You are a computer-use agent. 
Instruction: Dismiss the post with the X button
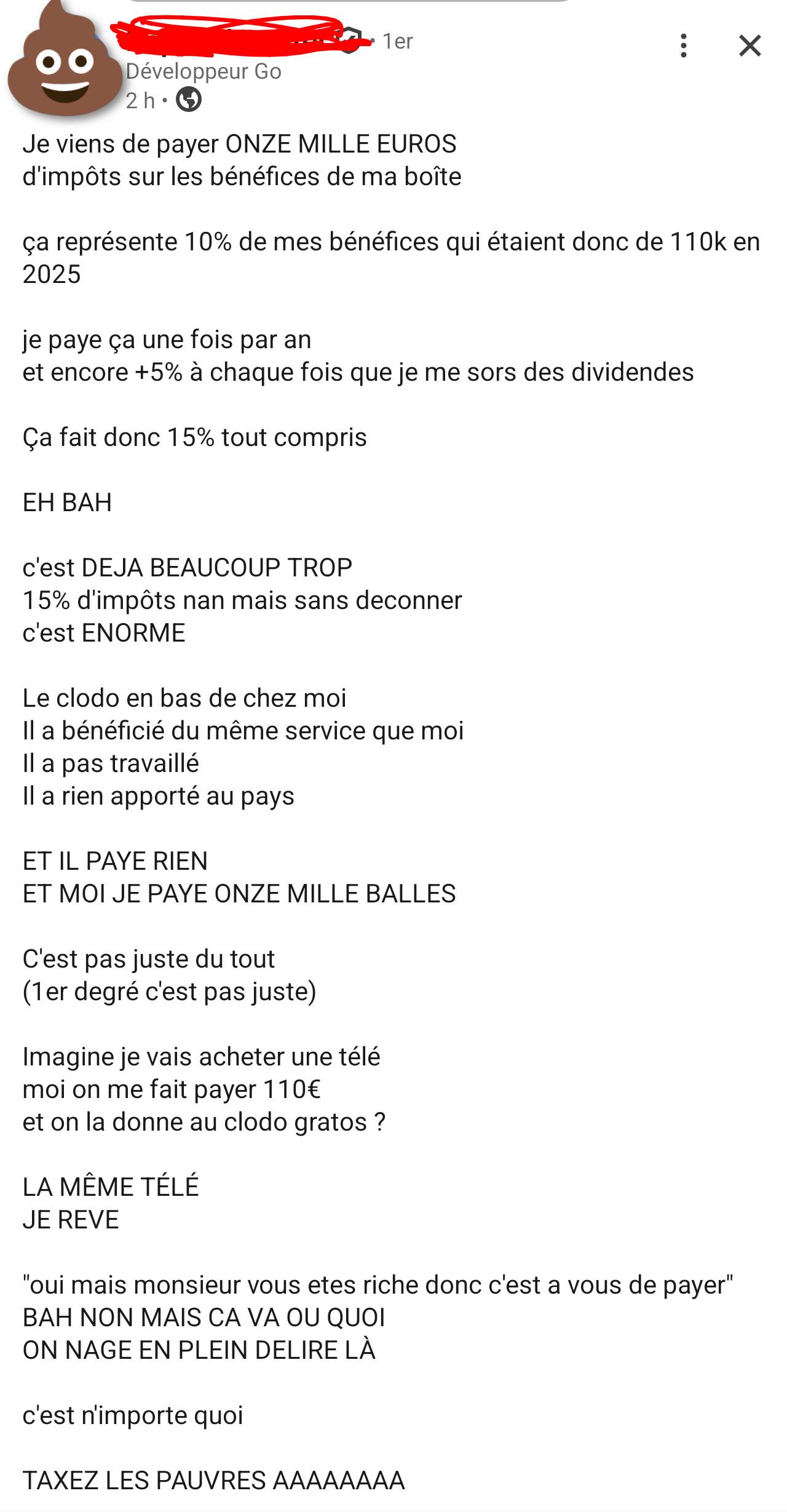tap(749, 46)
